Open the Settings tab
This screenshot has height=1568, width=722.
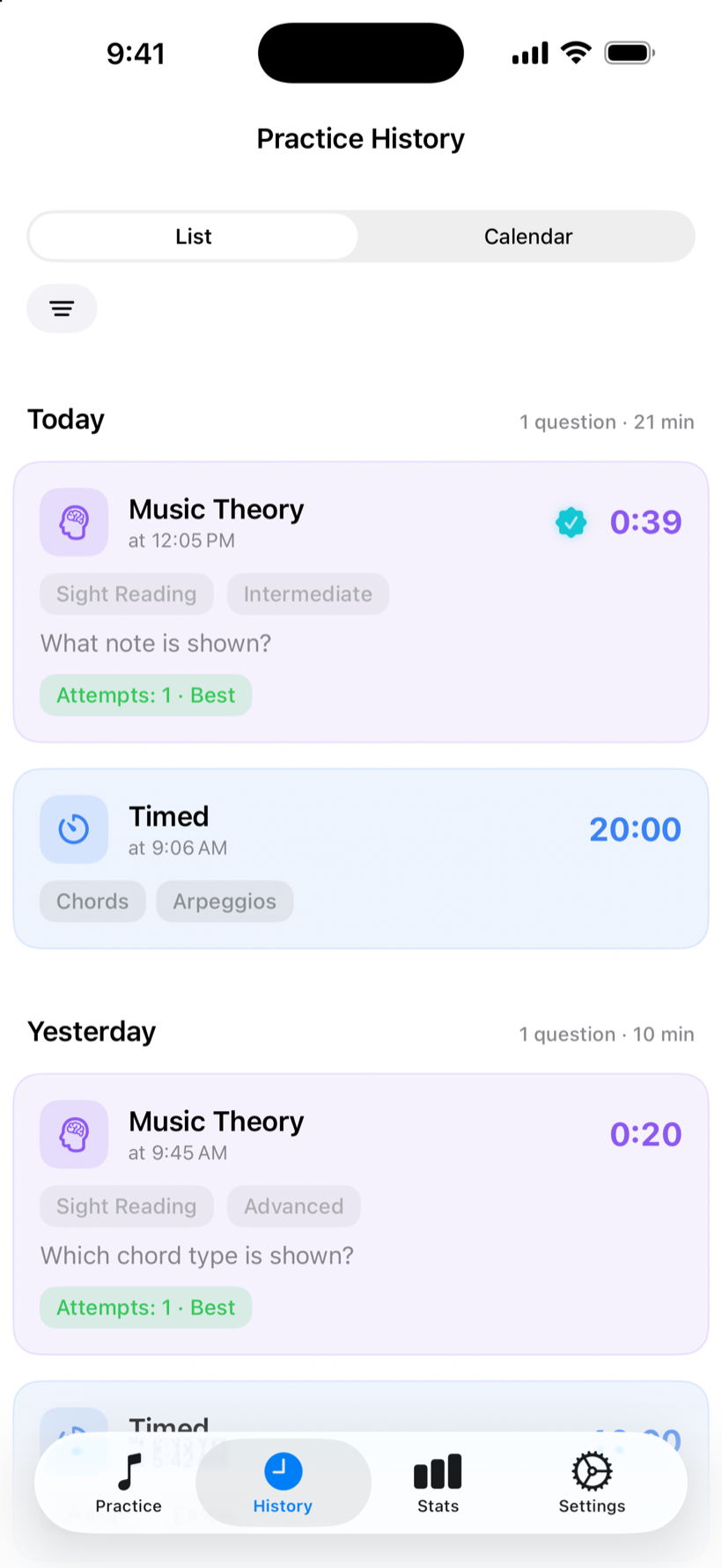tap(592, 1485)
